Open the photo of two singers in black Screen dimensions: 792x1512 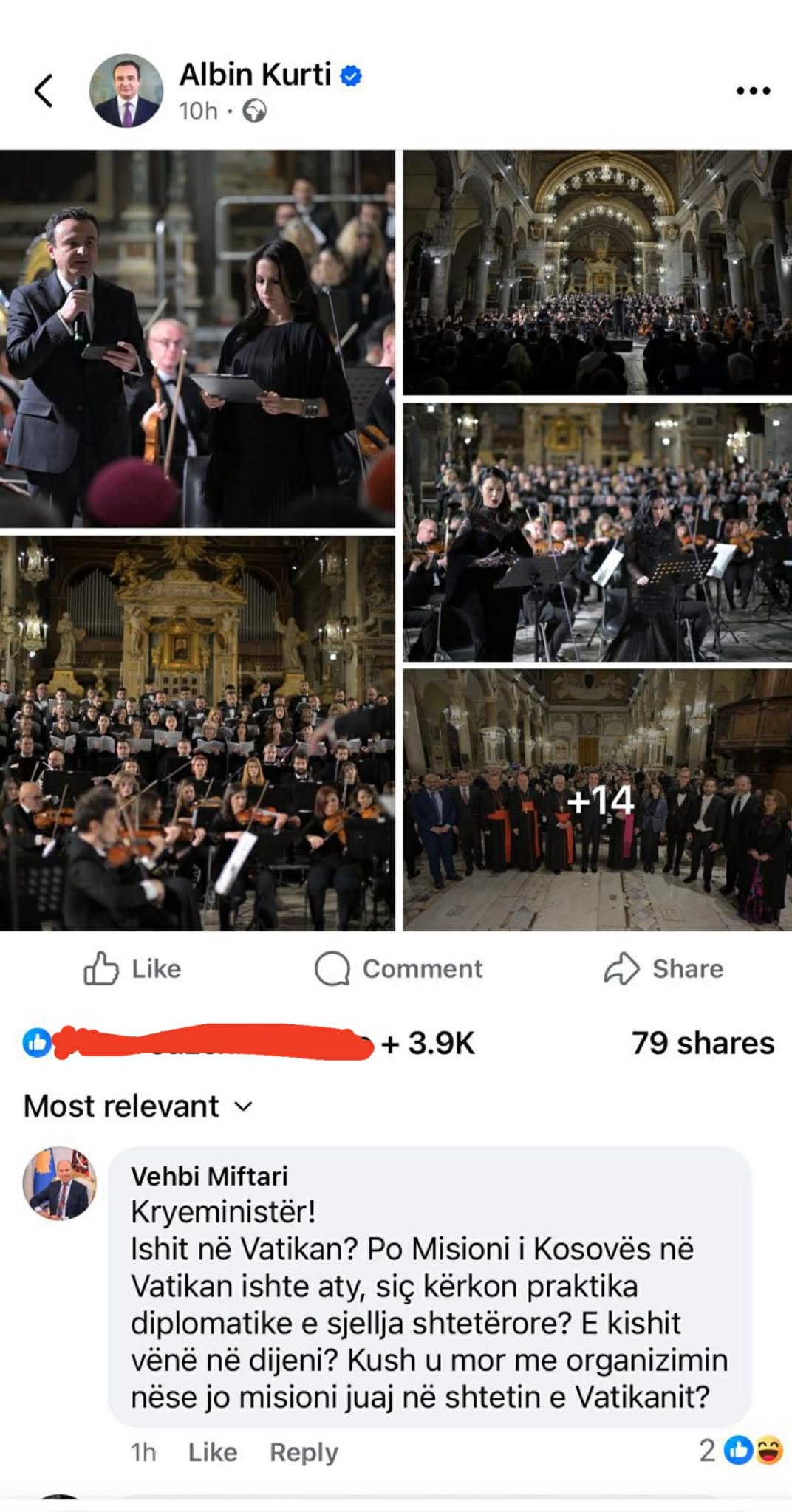(597, 532)
